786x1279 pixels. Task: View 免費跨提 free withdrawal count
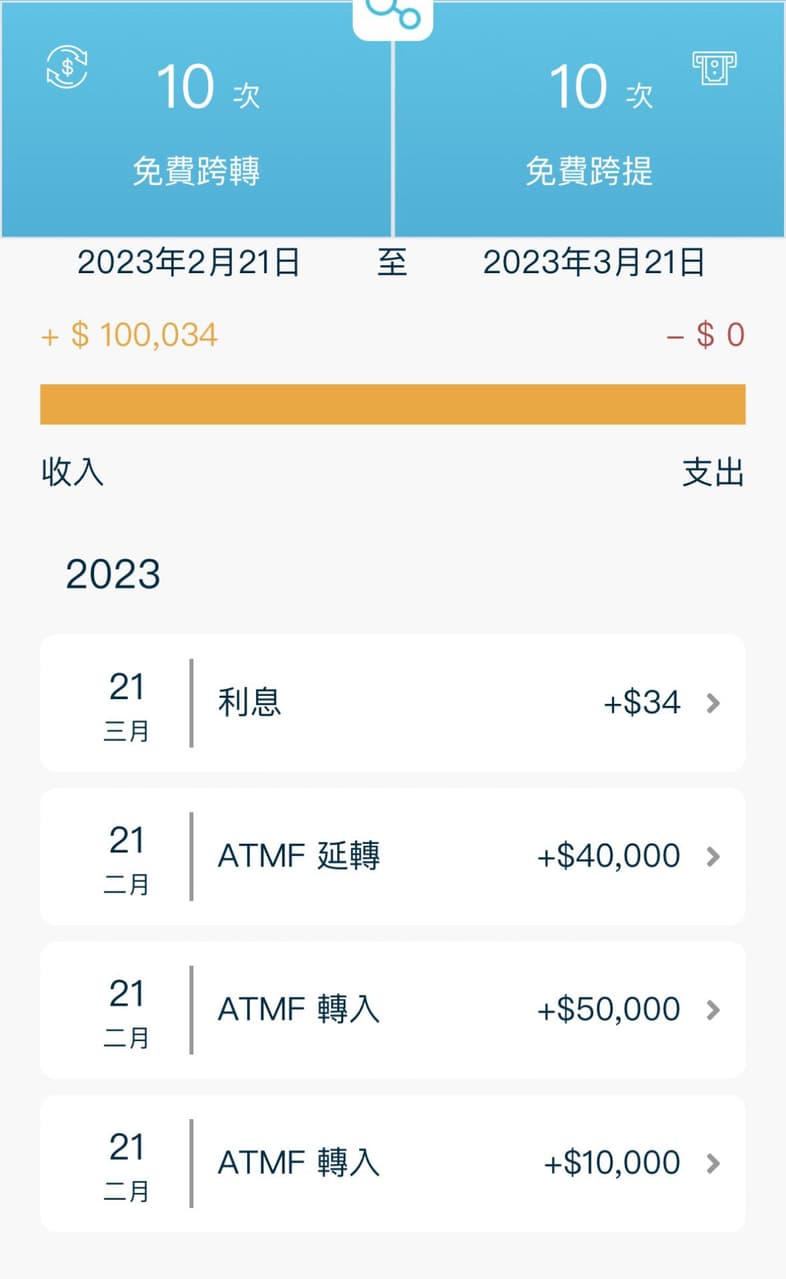[x=590, y=170]
